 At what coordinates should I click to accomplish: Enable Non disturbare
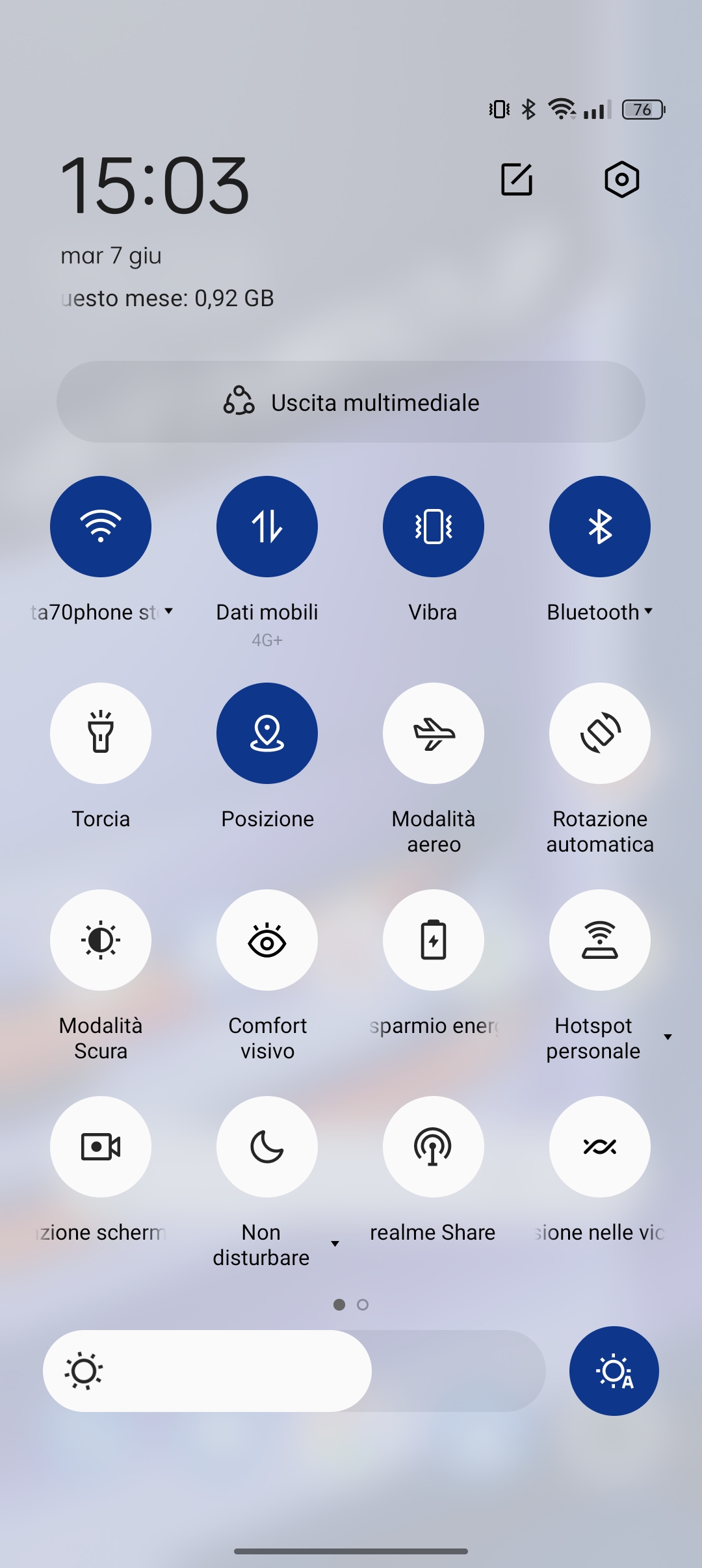(x=267, y=1147)
